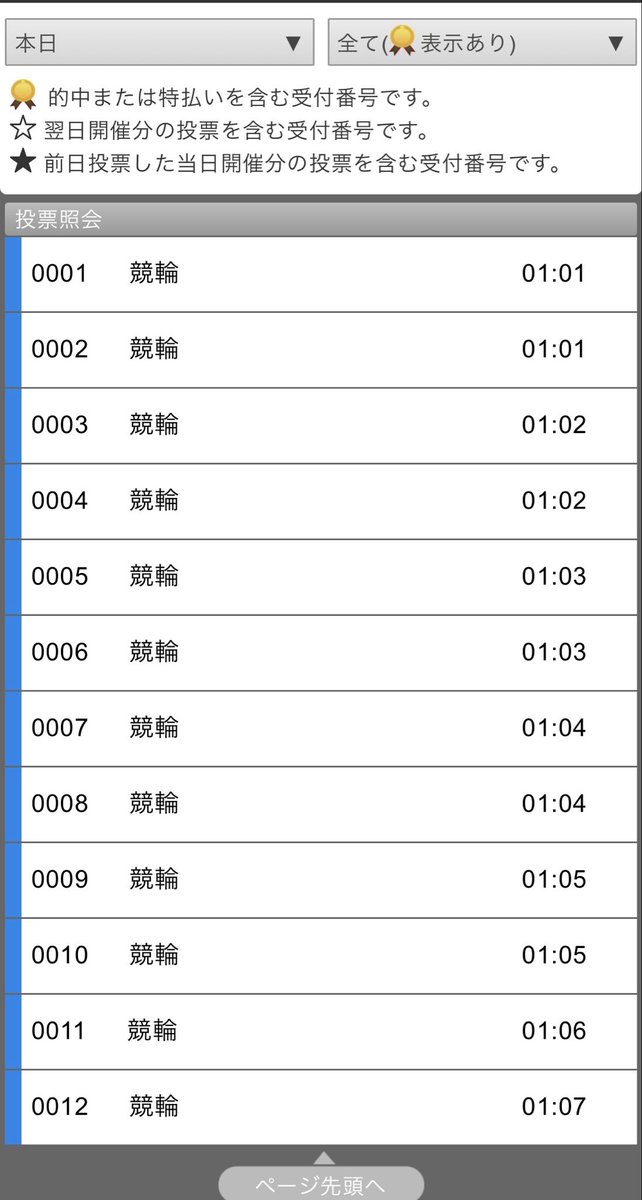Select receipt number 0007
Screen dimensions: 642x1200
pyautogui.click(x=321, y=728)
